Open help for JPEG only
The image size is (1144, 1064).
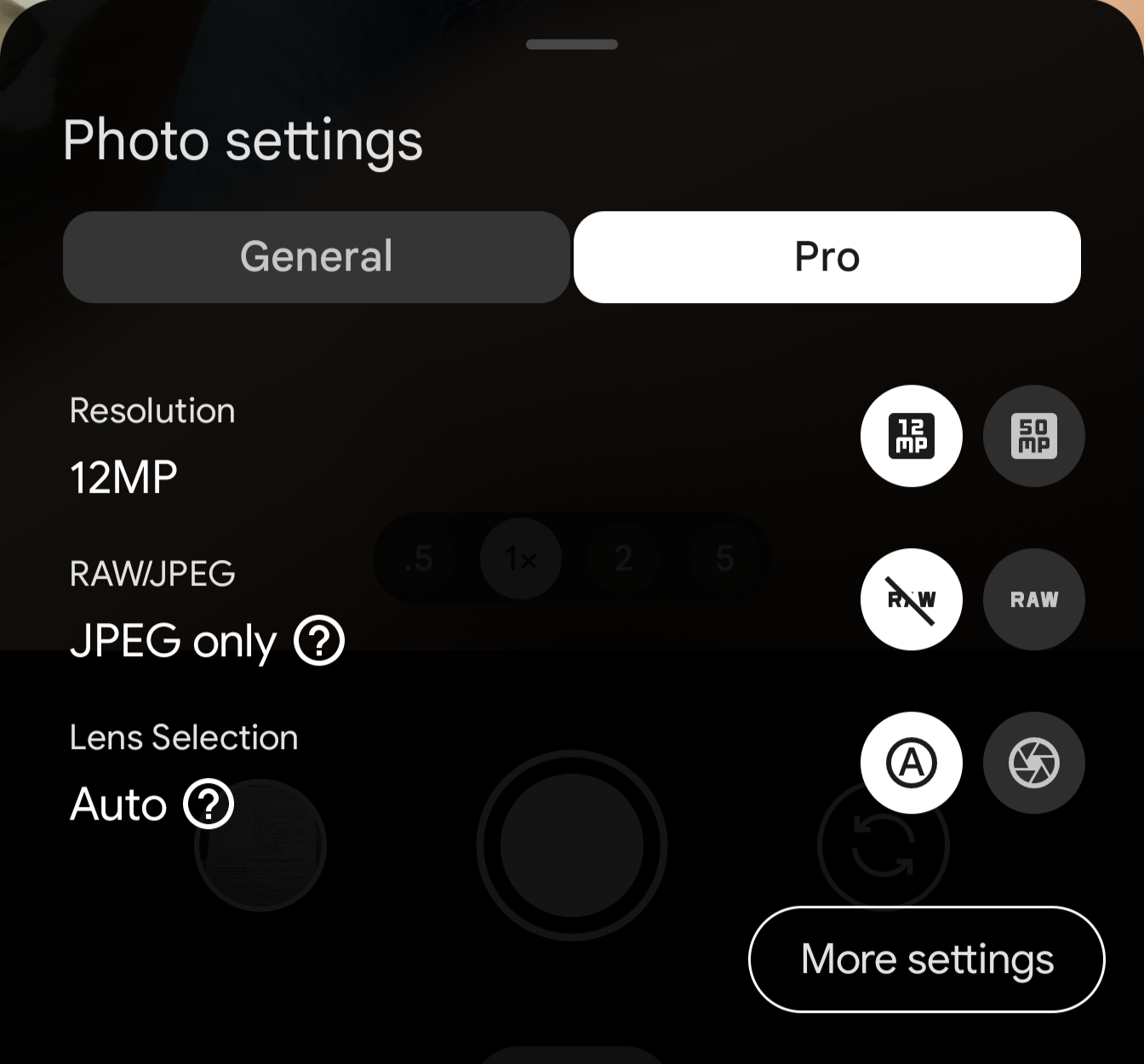pyautogui.click(x=319, y=641)
